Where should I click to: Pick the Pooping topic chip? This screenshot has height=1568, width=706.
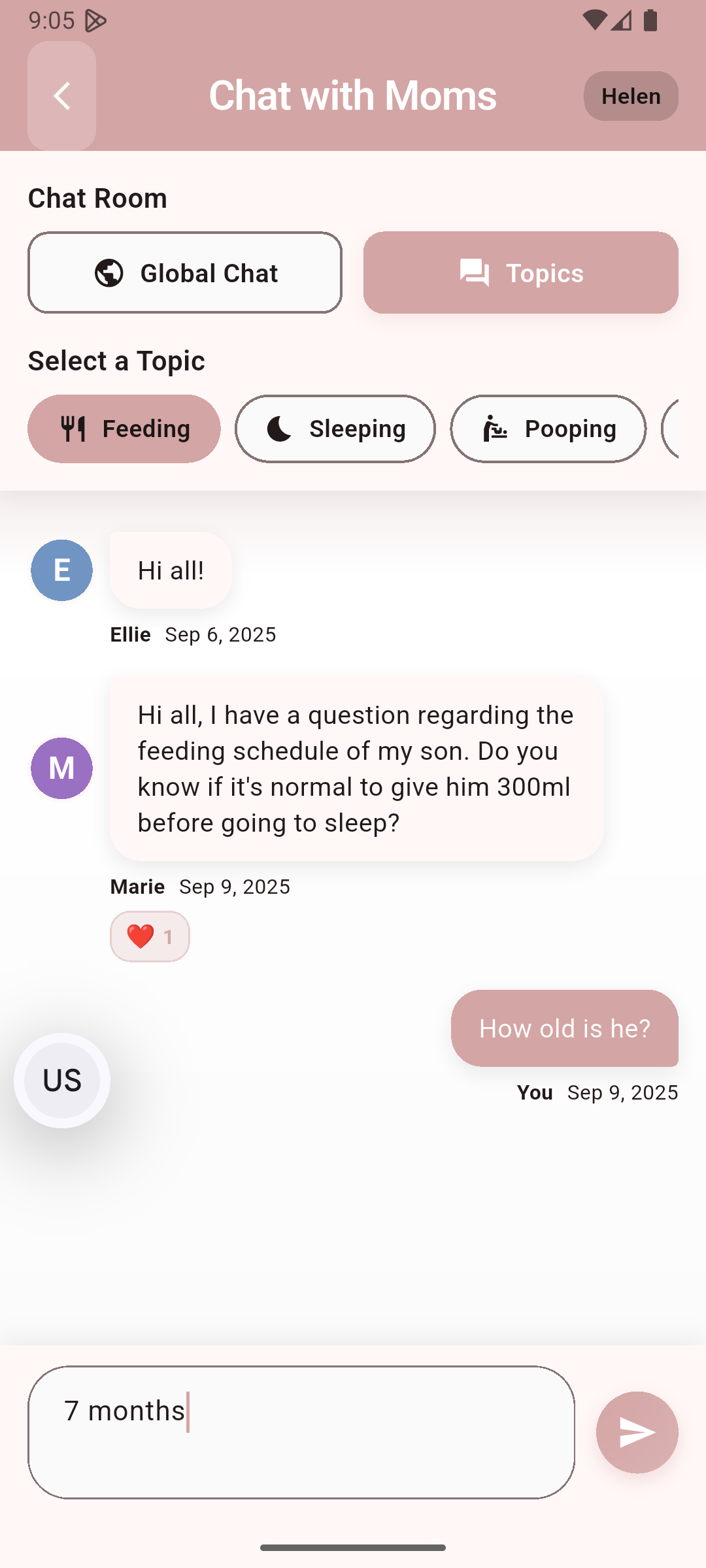[x=548, y=429]
